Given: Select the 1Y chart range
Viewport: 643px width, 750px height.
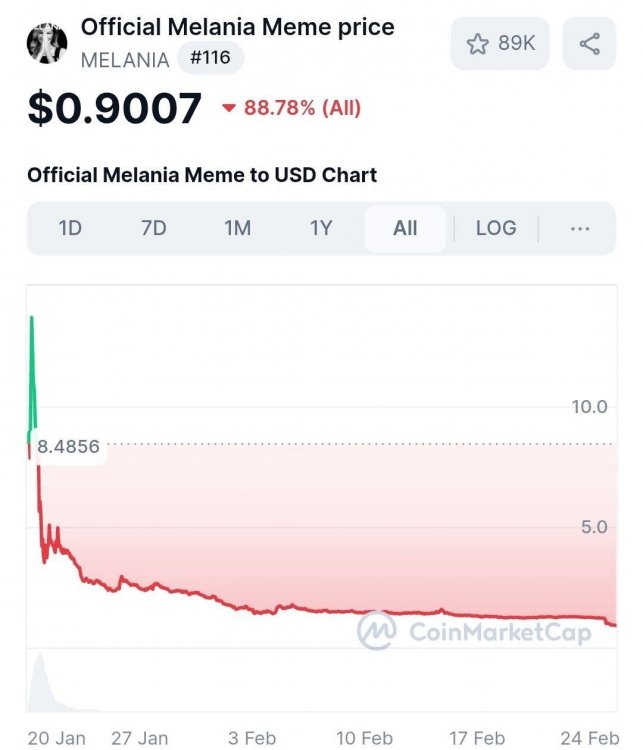Looking at the screenshot, I should [321, 228].
